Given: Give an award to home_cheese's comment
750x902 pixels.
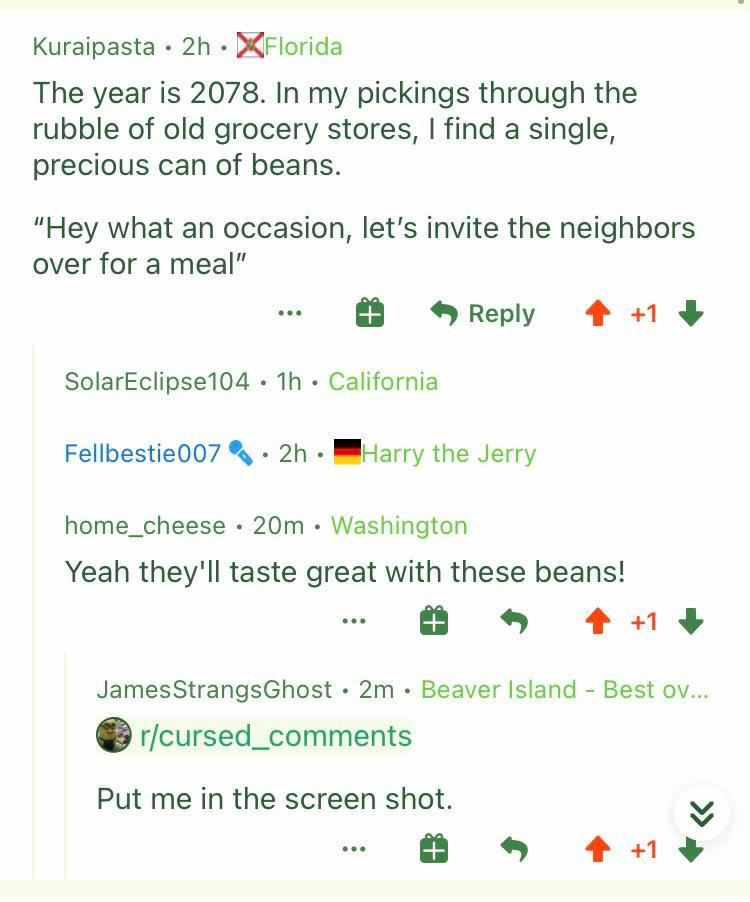Looking at the screenshot, I should 434,621.
